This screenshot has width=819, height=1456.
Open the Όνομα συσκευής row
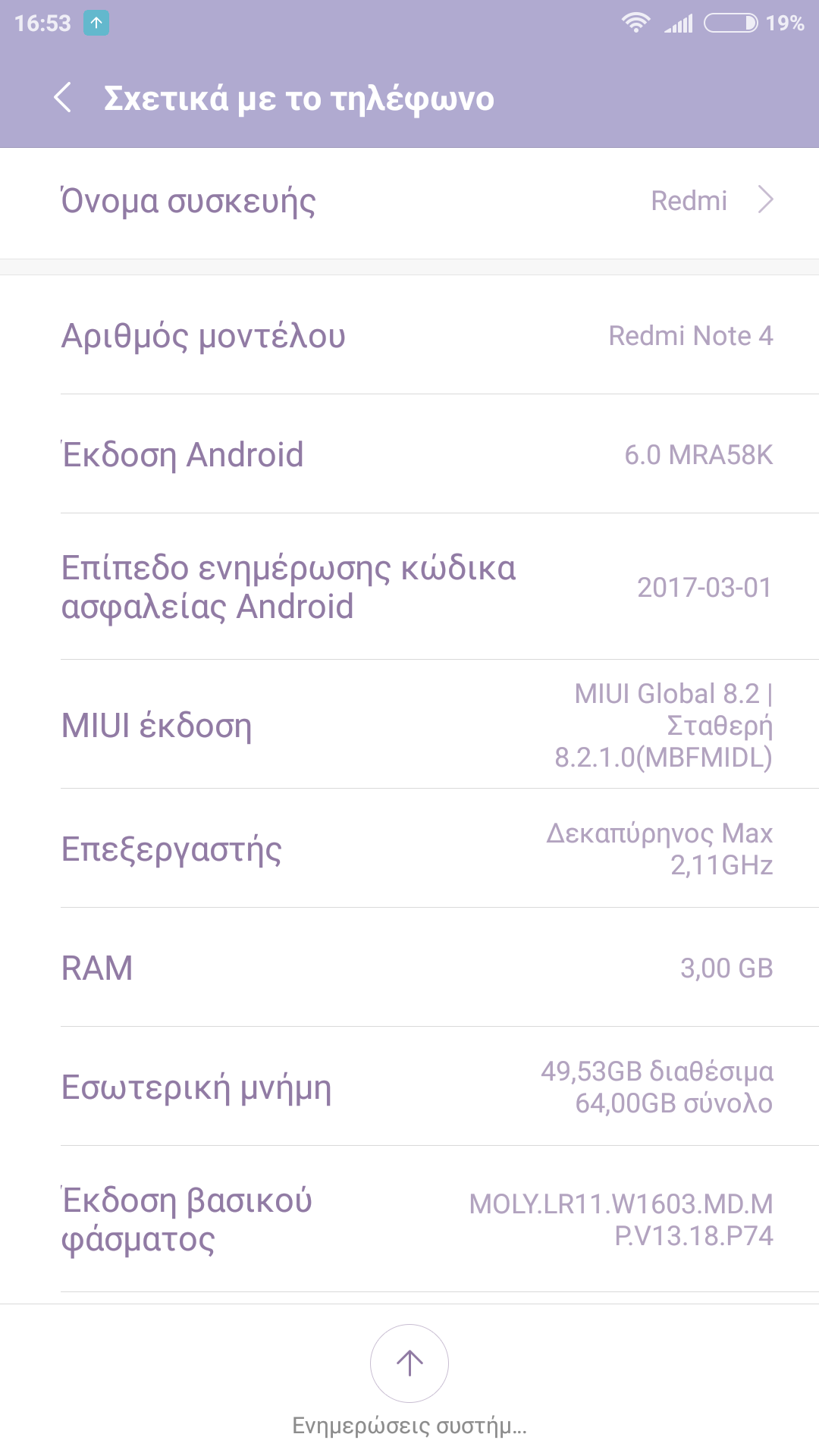409,202
